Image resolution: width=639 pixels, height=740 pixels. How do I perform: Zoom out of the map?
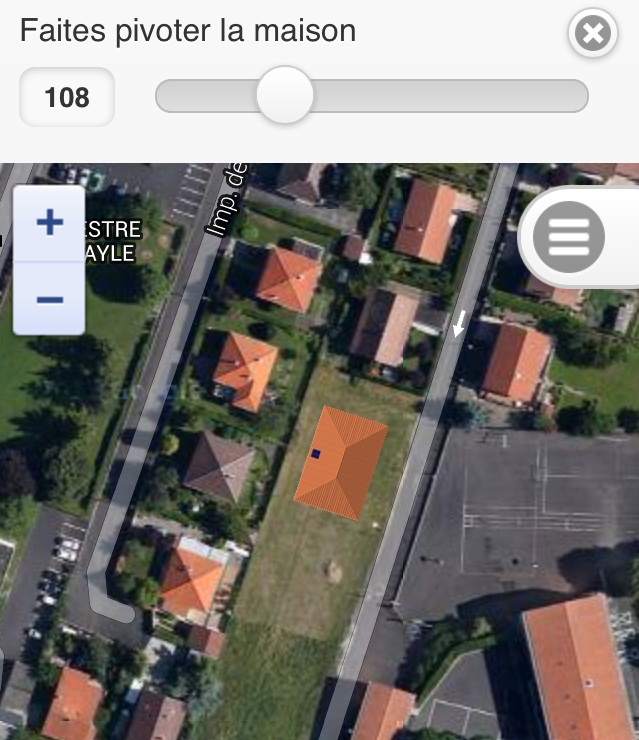pyautogui.click(x=50, y=299)
